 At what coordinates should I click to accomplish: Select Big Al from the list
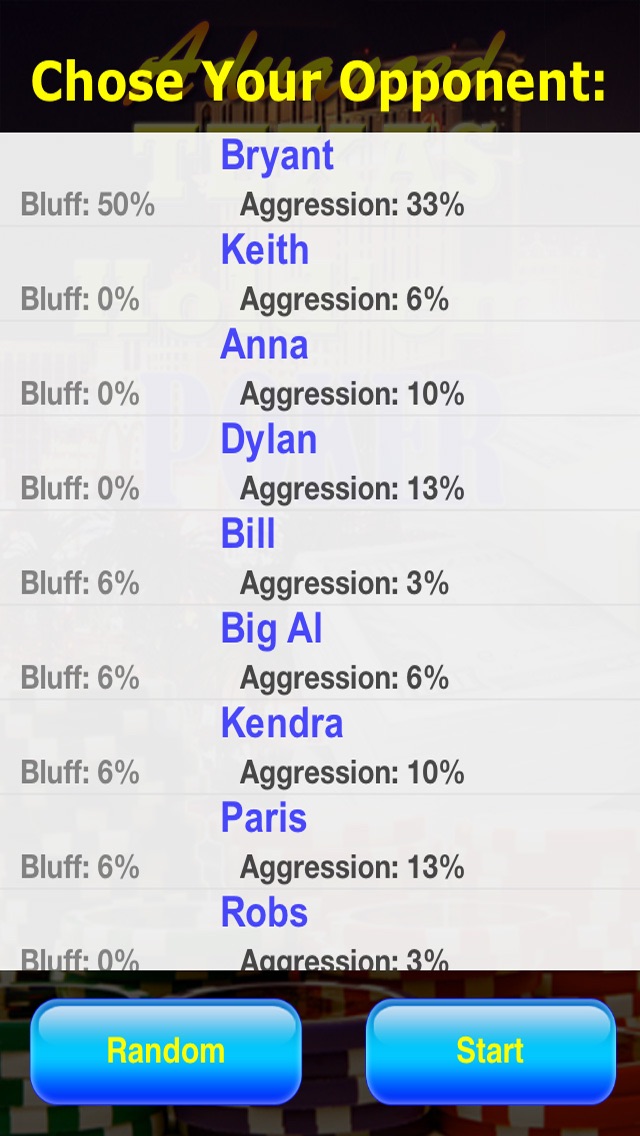320,651
